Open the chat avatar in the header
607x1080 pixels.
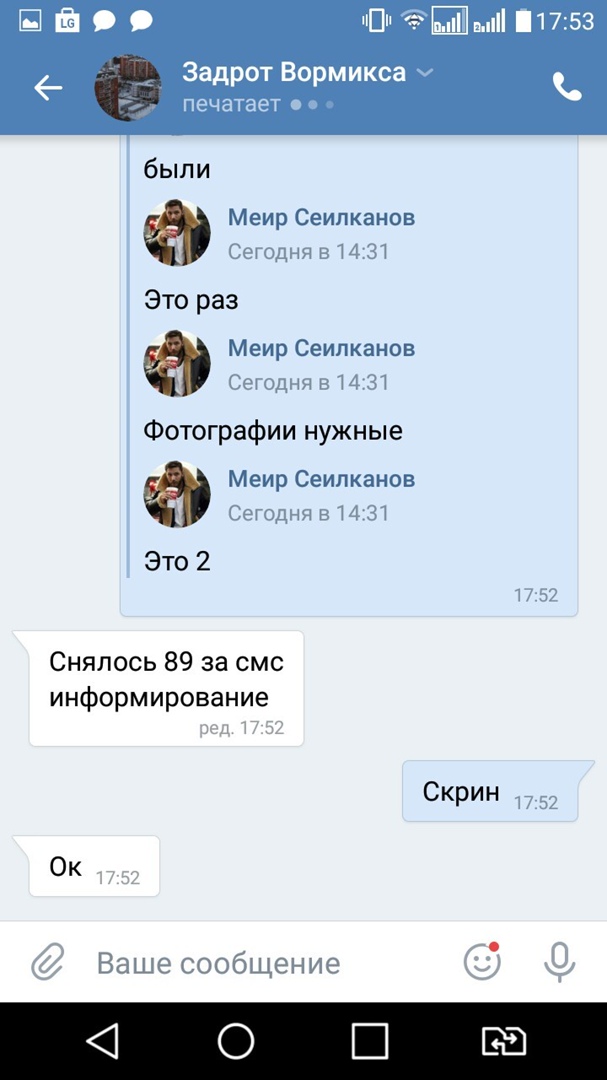pyautogui.click(x=127, y=88)
